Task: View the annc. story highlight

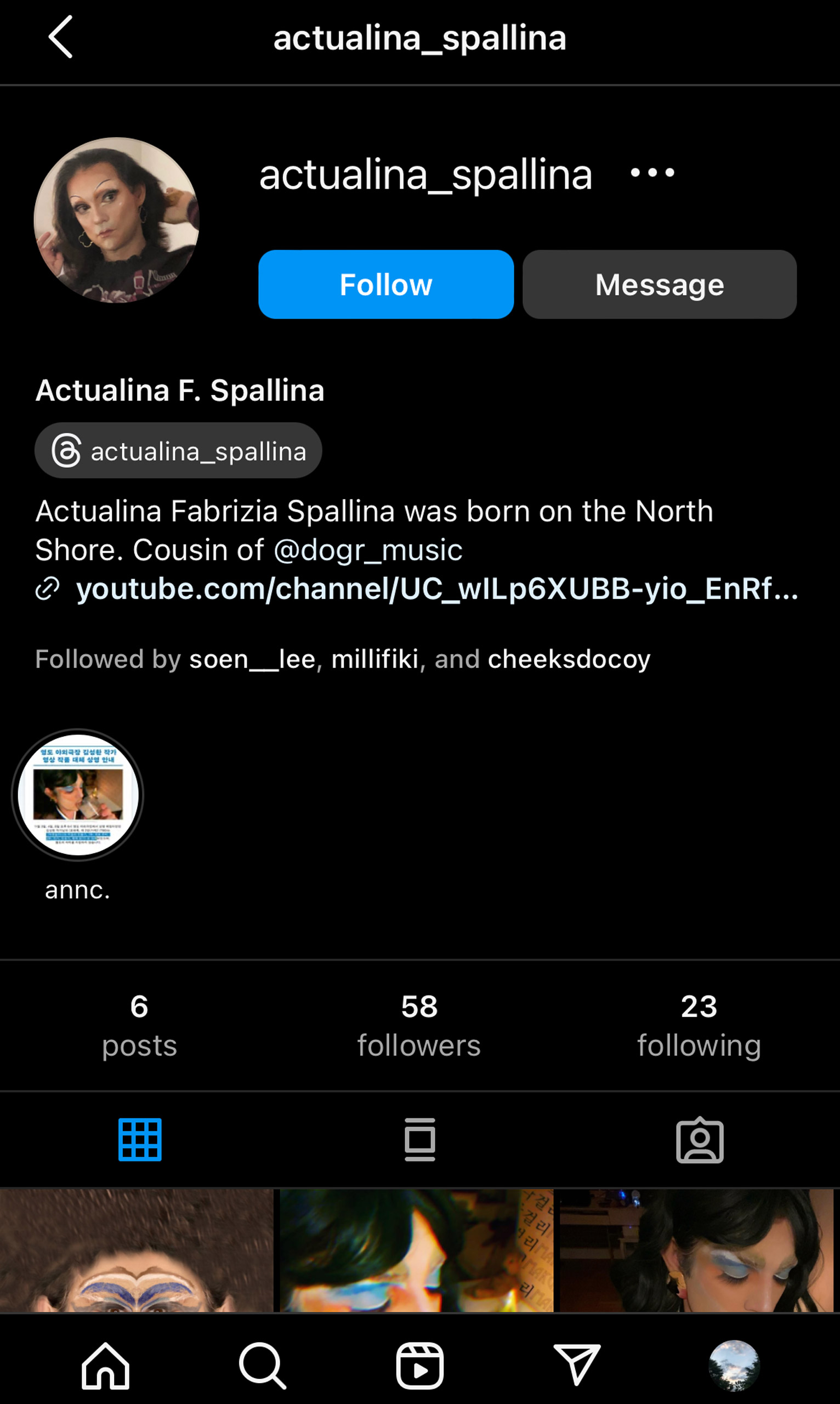Action: click(77, 795)
